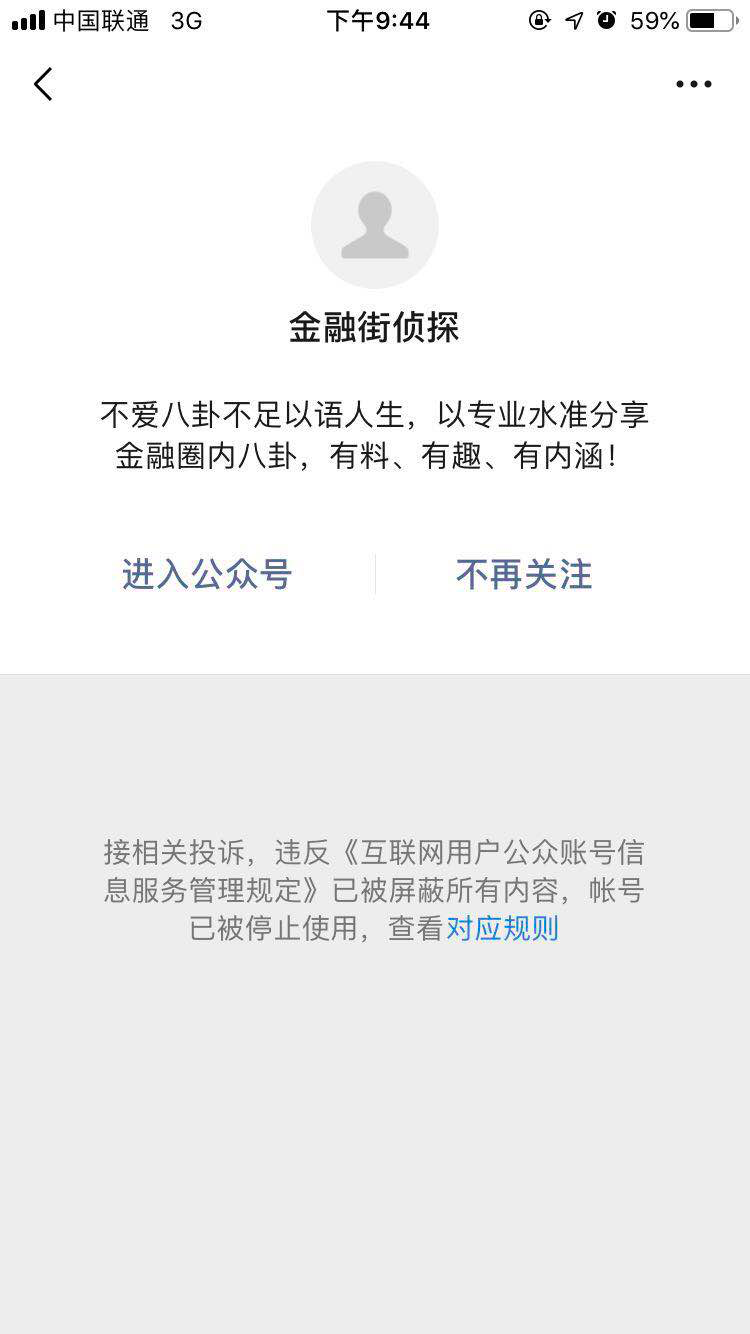Image resolution: width=750 pixels, height=1334 pixels.
Task: Tap 进入公众号 to enter the account
Action: (x=207, y=574)
